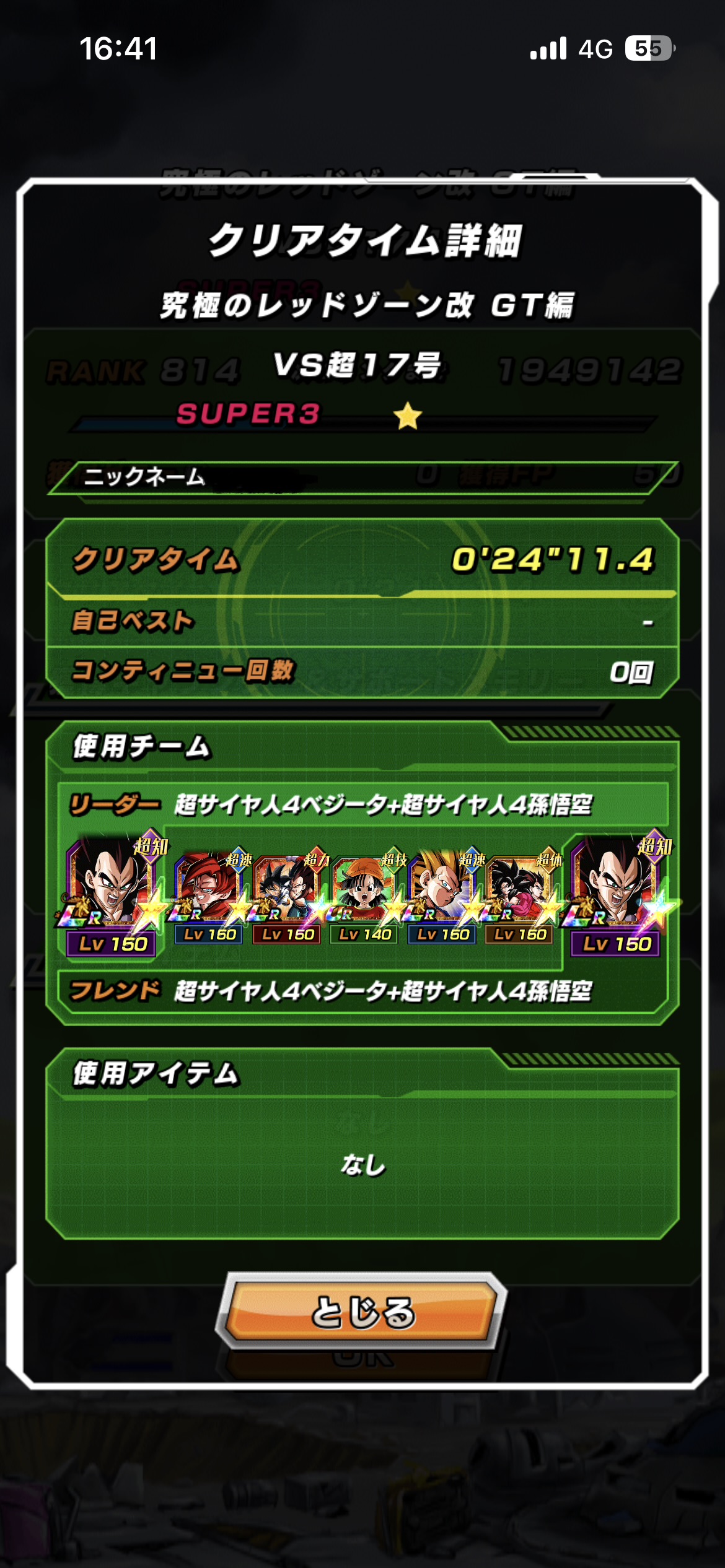
Task: Close the clear time details dialog
Action: click(x=362, y=1310)
